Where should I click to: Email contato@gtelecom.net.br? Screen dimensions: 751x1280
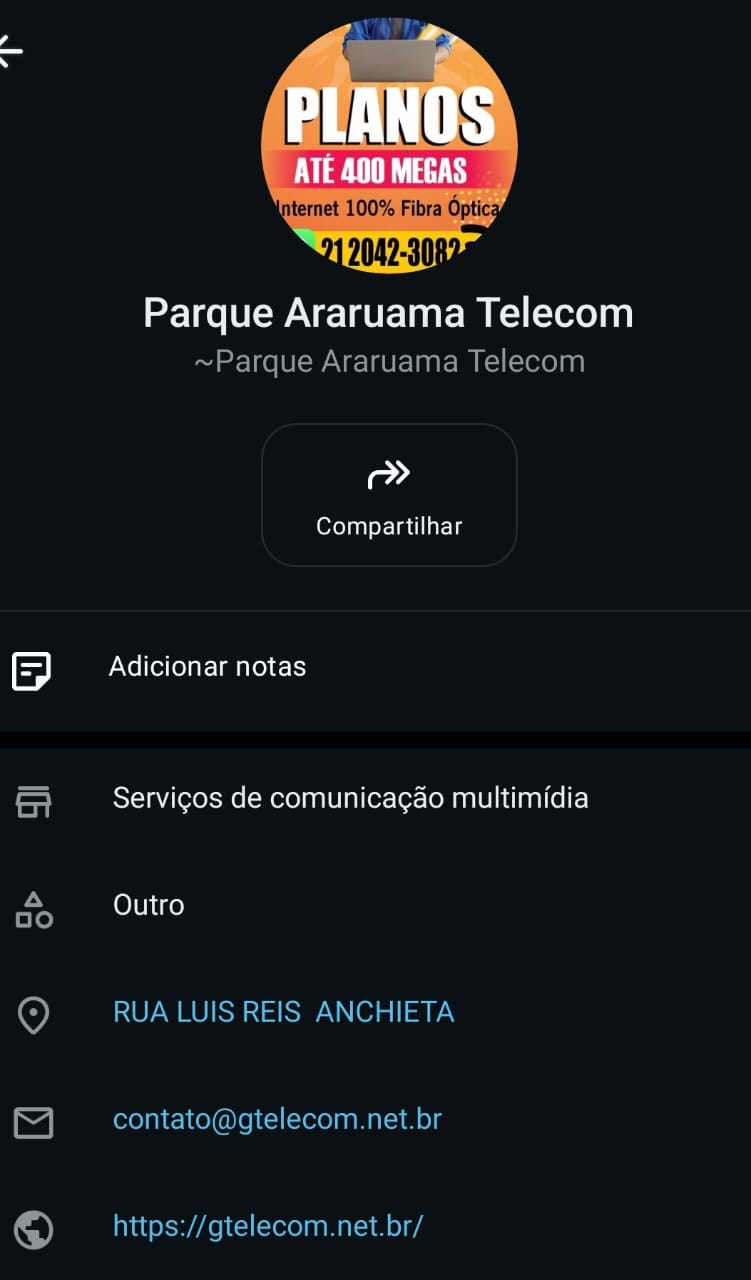(x=277, y=1119)
